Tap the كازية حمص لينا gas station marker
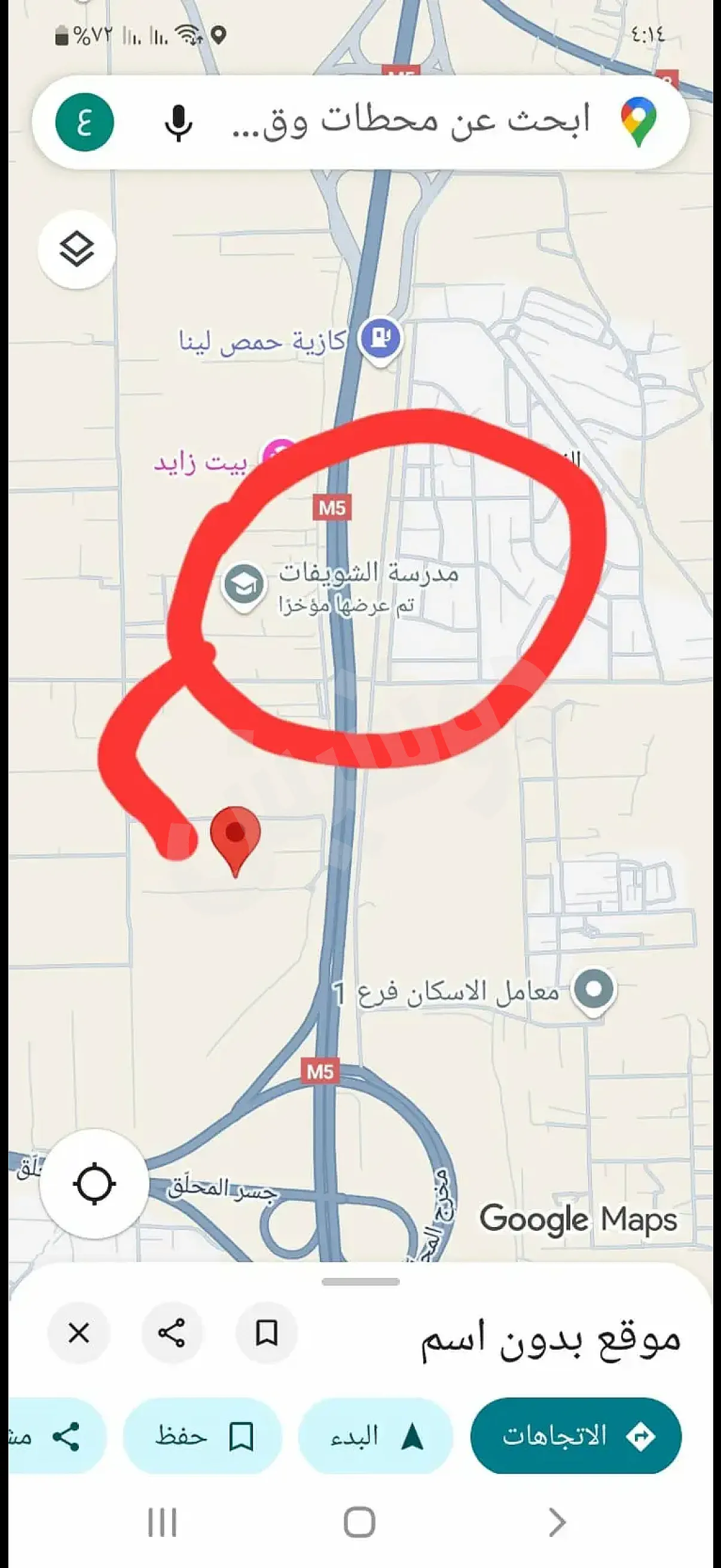The height and width of the screenshot is (1568, 721). pyautogui.click(x=380, y=338)
